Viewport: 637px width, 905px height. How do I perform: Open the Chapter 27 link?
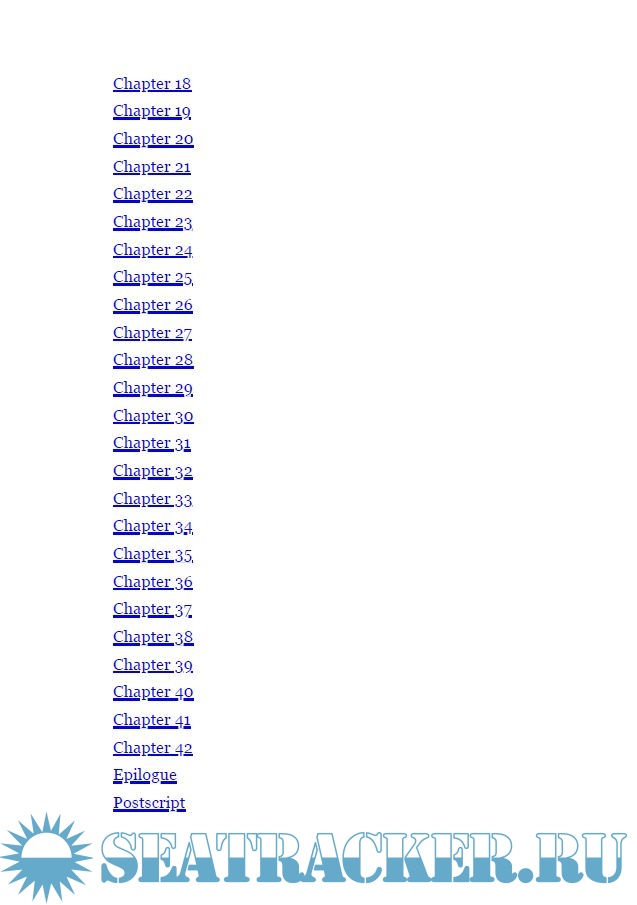(x=152, y=333)
